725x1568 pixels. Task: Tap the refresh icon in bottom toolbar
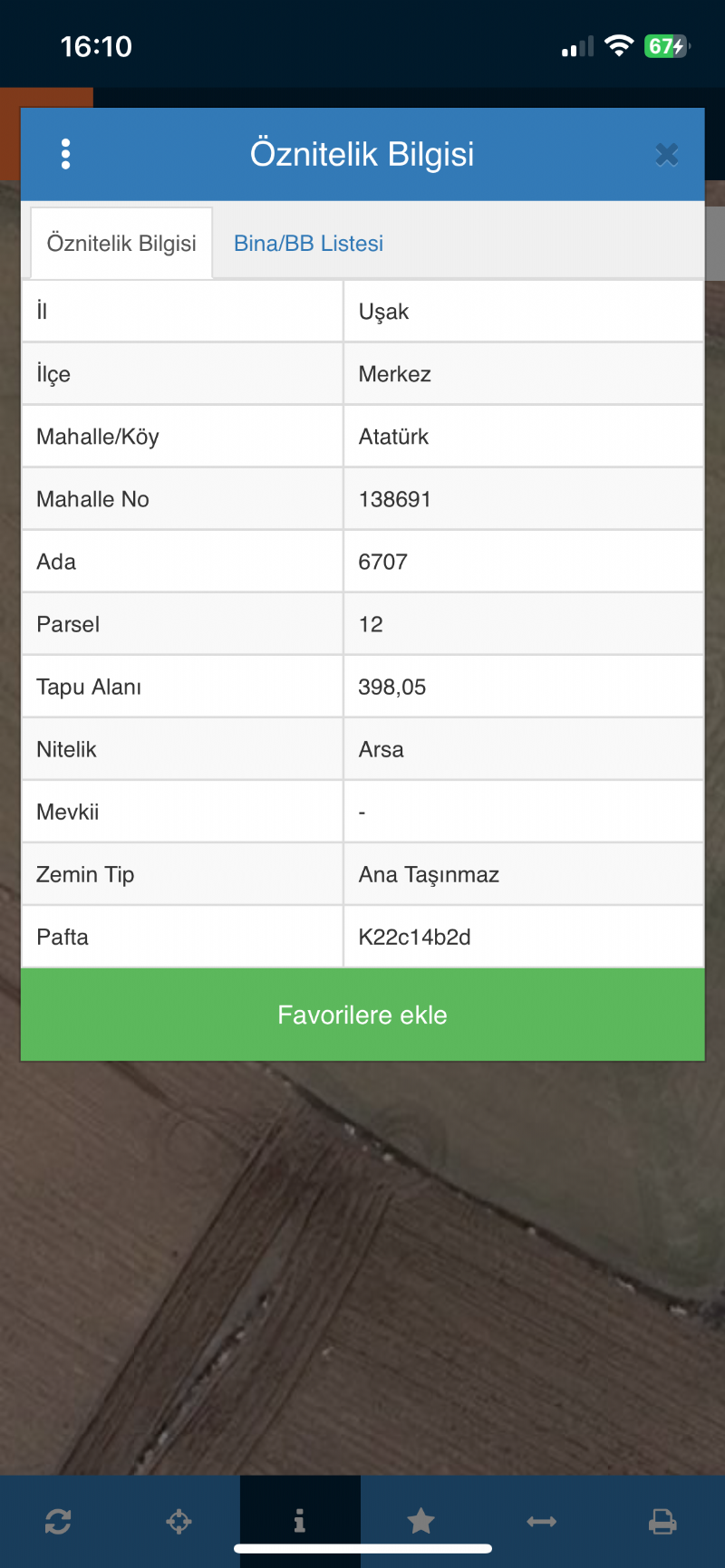tap(58, 1522)
